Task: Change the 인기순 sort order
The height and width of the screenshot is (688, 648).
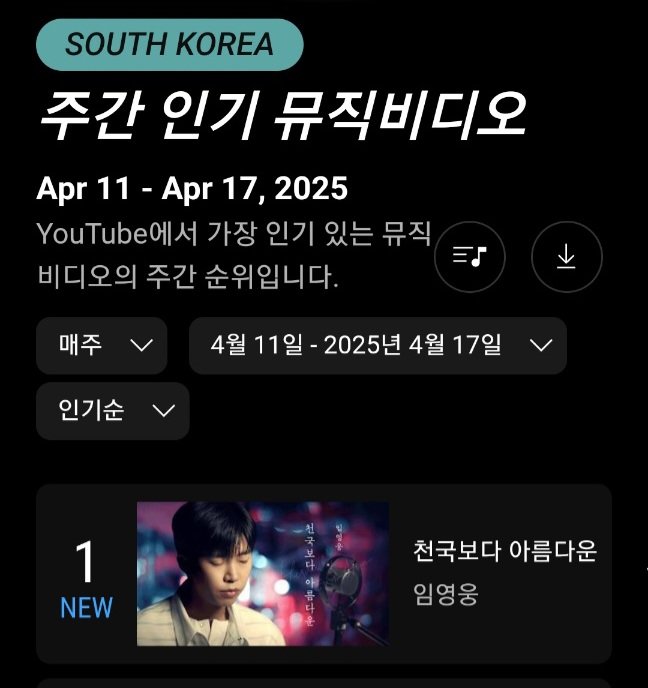Action: tap(112, 411)
